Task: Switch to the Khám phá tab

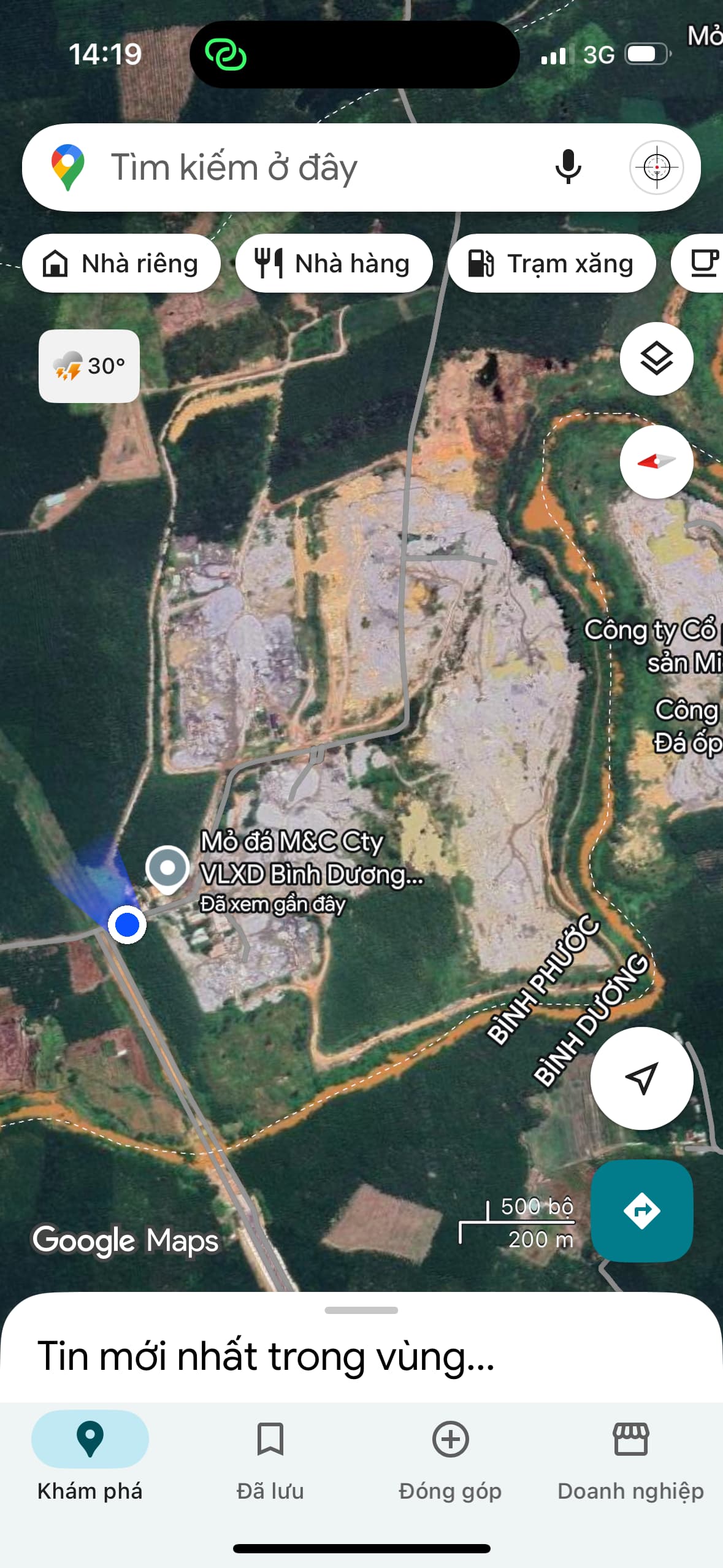Action: click(90, 1455)
